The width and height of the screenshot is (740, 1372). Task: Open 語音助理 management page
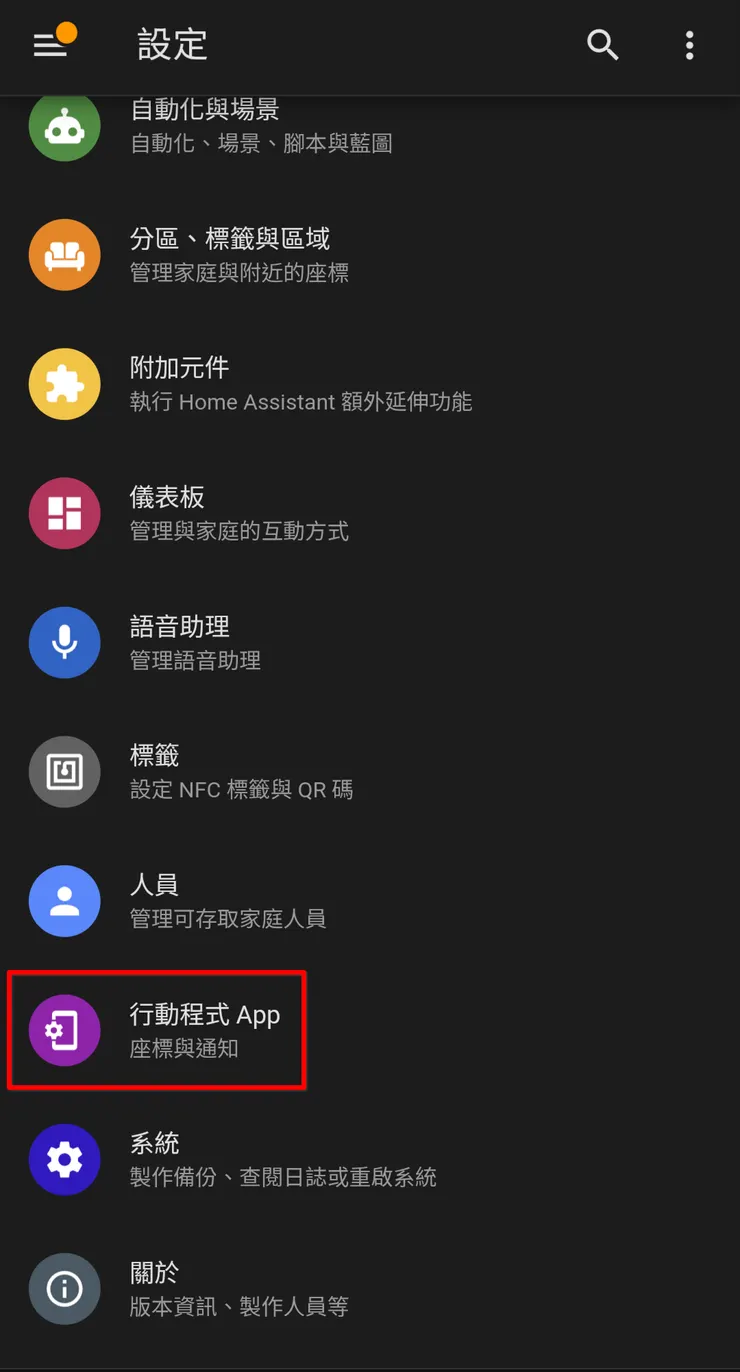tap(300, 642)
